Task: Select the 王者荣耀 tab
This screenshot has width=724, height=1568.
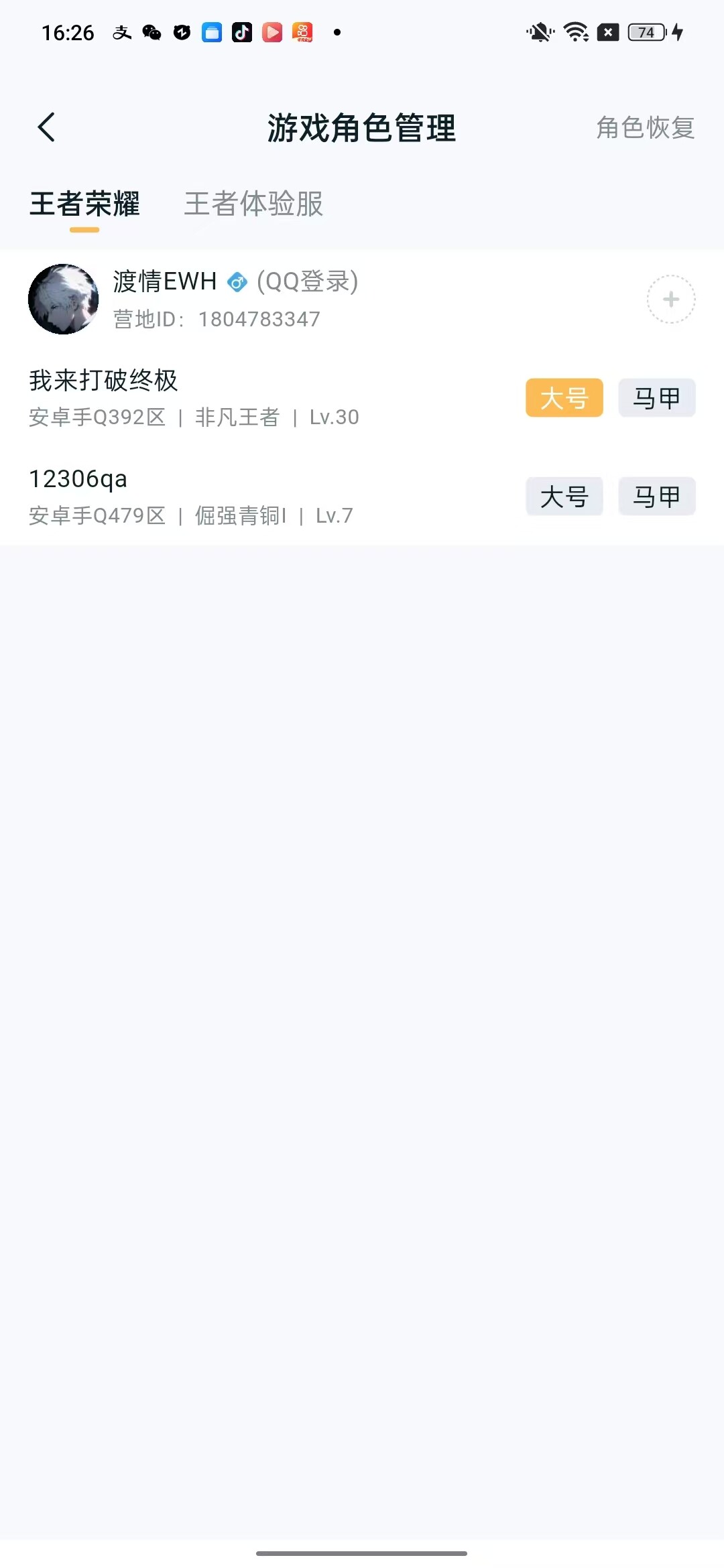Action: 86,206
